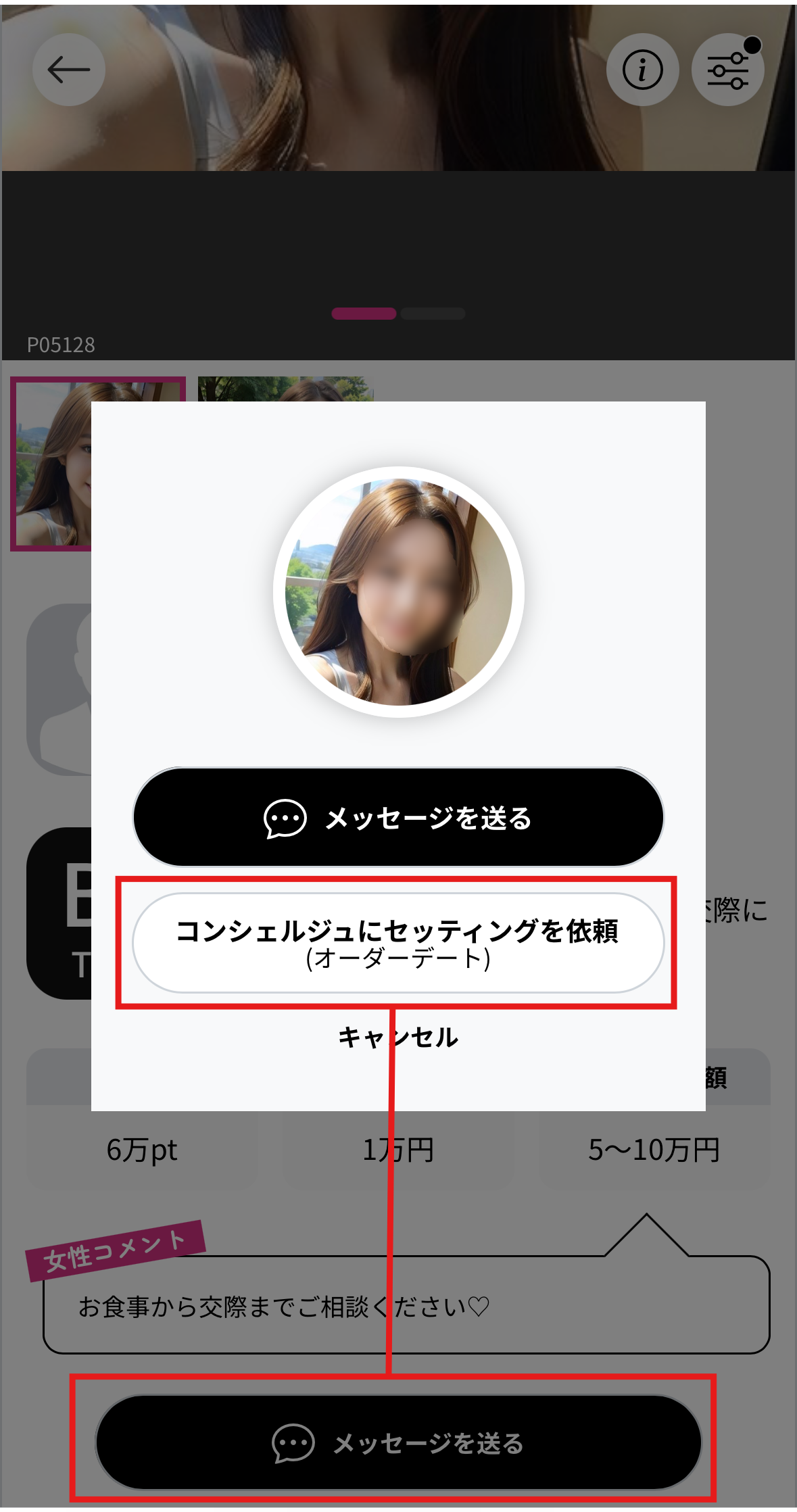
Task: Open the info icon
Action: tap(642, 70)
